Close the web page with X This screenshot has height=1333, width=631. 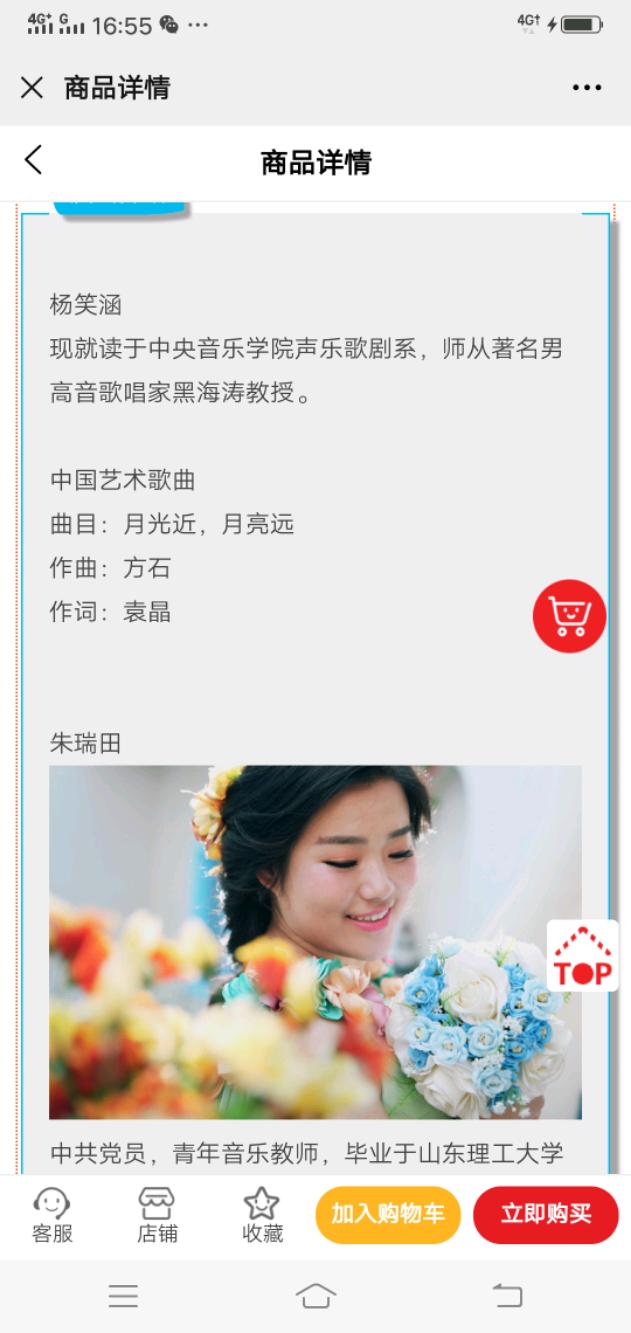32,88
